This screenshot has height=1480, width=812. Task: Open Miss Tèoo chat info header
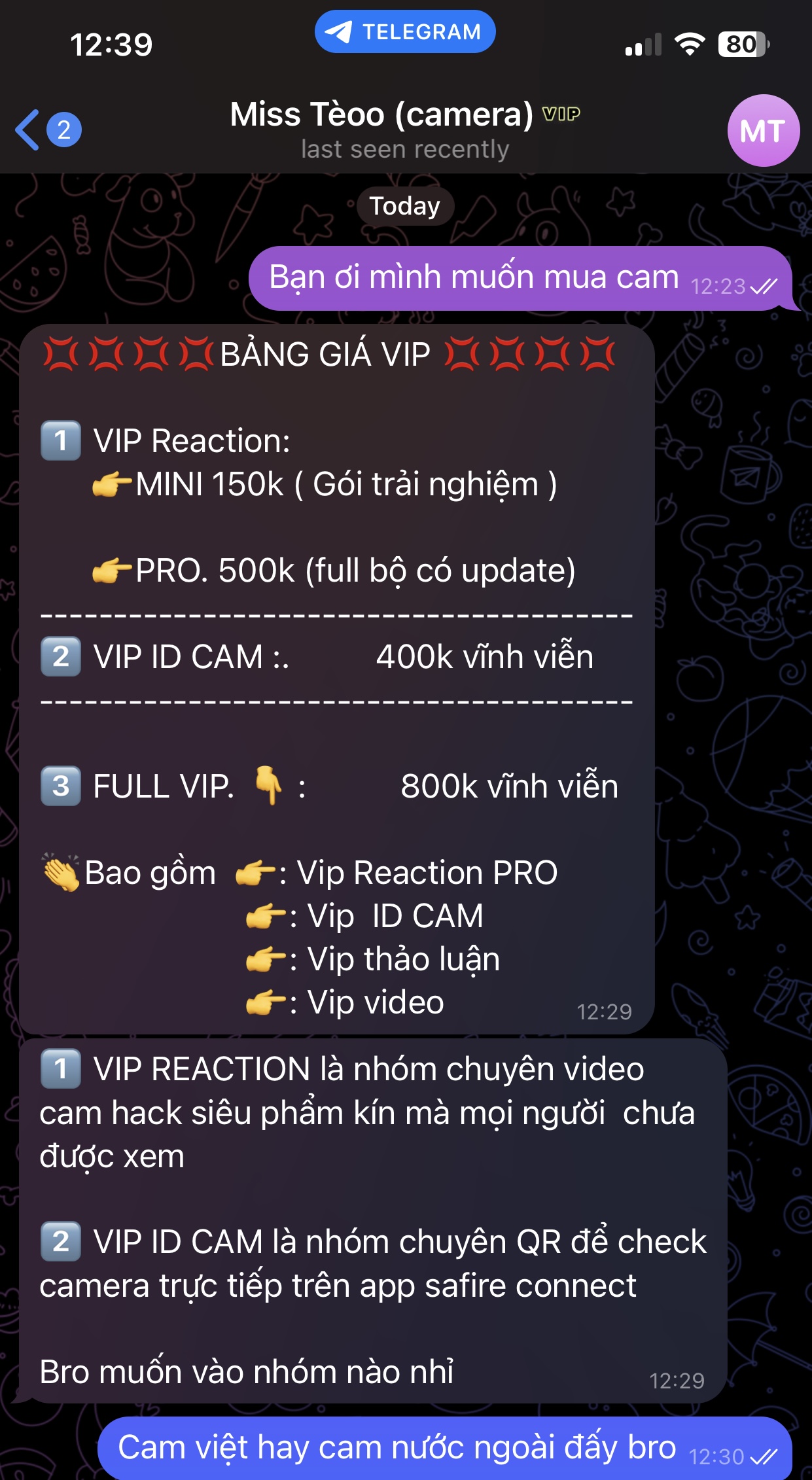click(x=404, y=130)
